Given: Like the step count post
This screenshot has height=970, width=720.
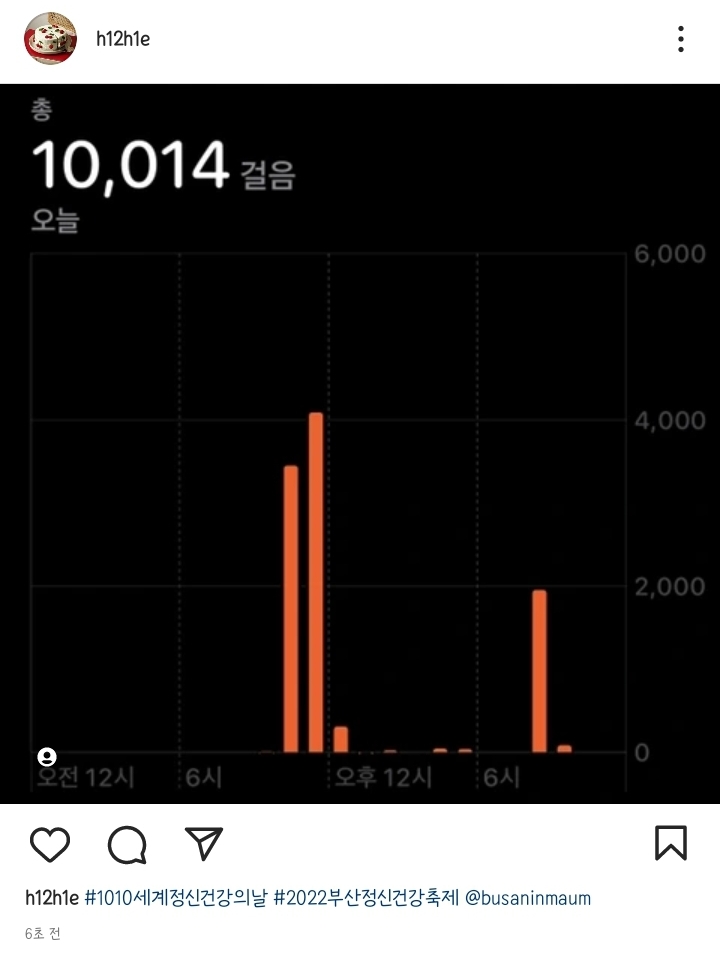Looking at the screenshot, I should 50,845.
